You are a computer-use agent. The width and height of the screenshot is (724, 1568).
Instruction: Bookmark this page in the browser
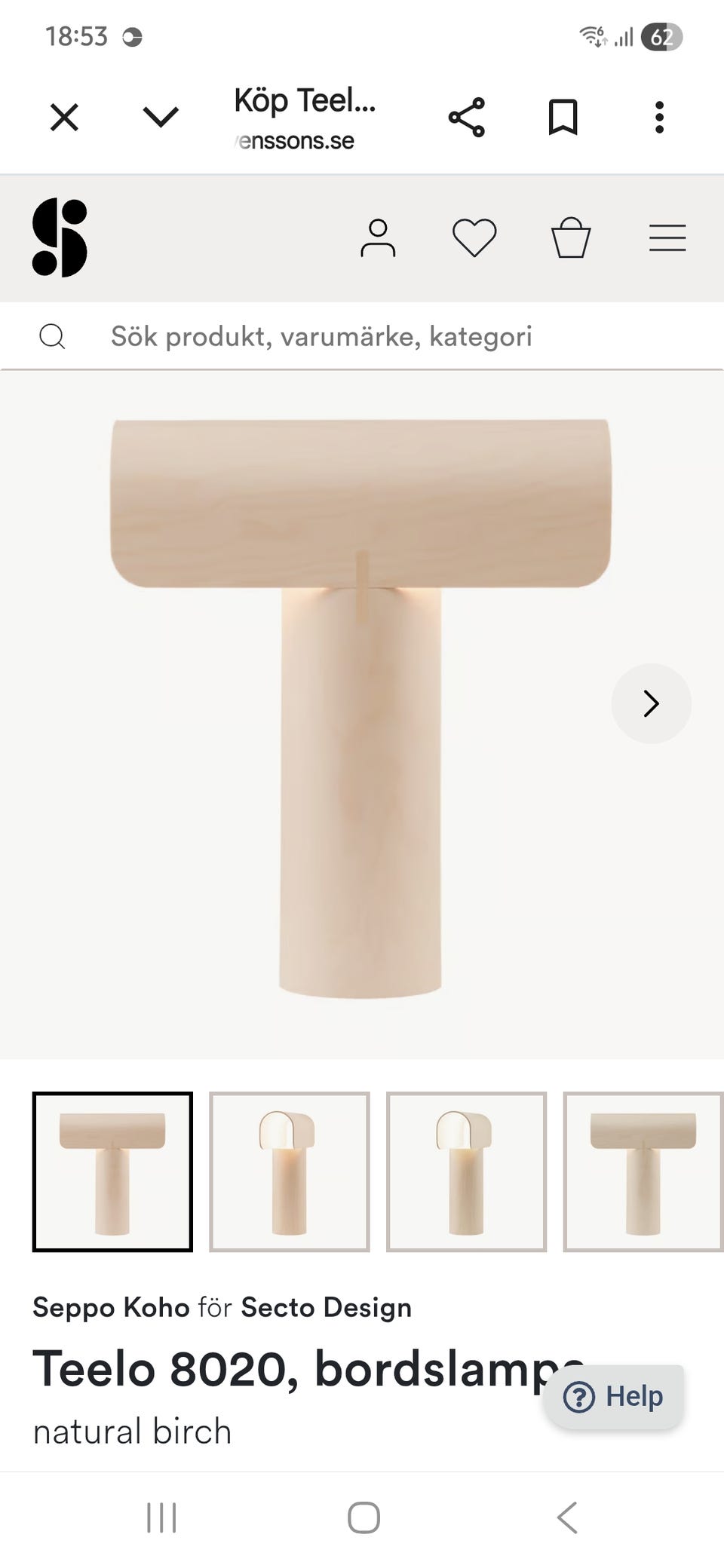point(563,118)
